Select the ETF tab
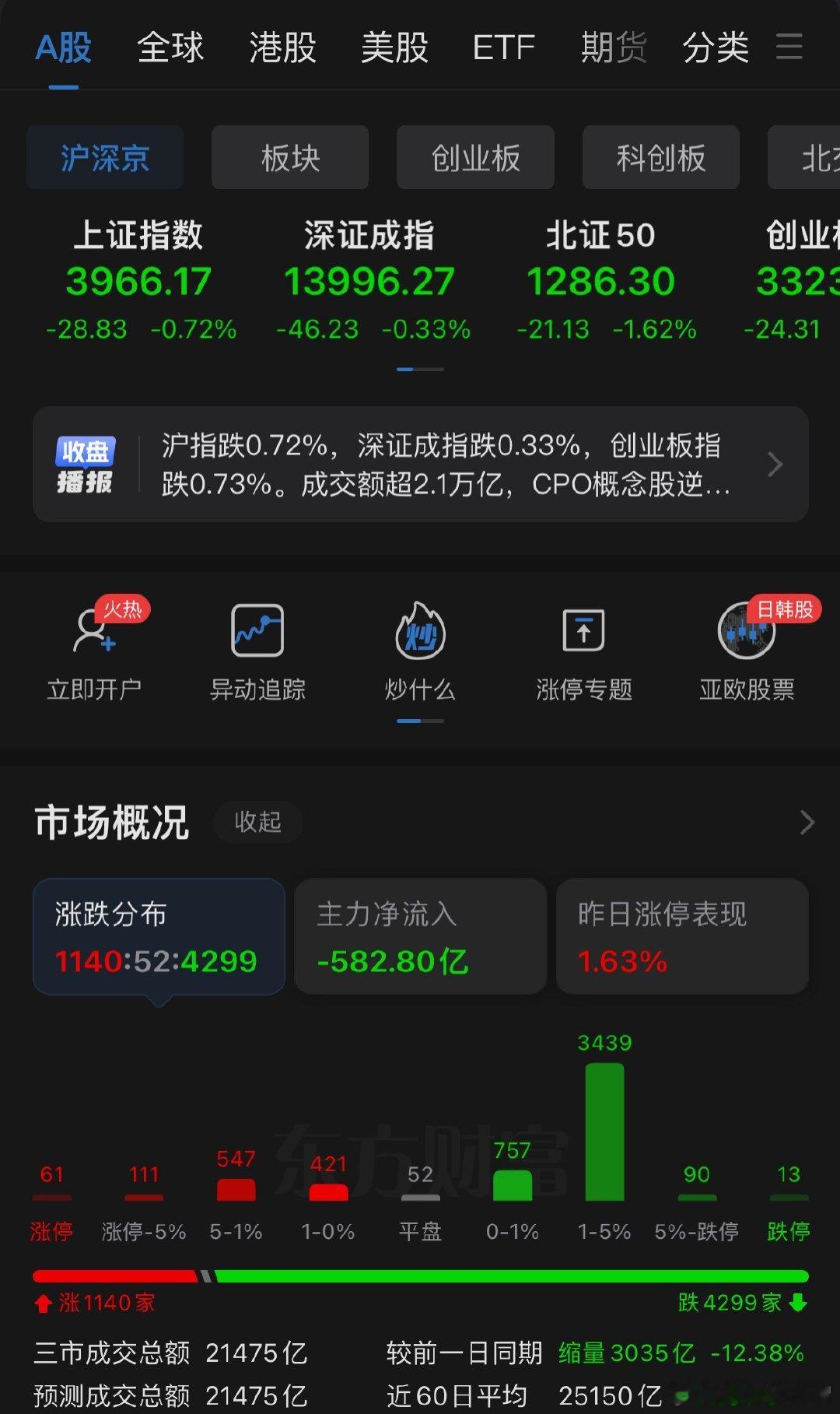This screenshot has width=840, height=1414. (x=504, y=47)
